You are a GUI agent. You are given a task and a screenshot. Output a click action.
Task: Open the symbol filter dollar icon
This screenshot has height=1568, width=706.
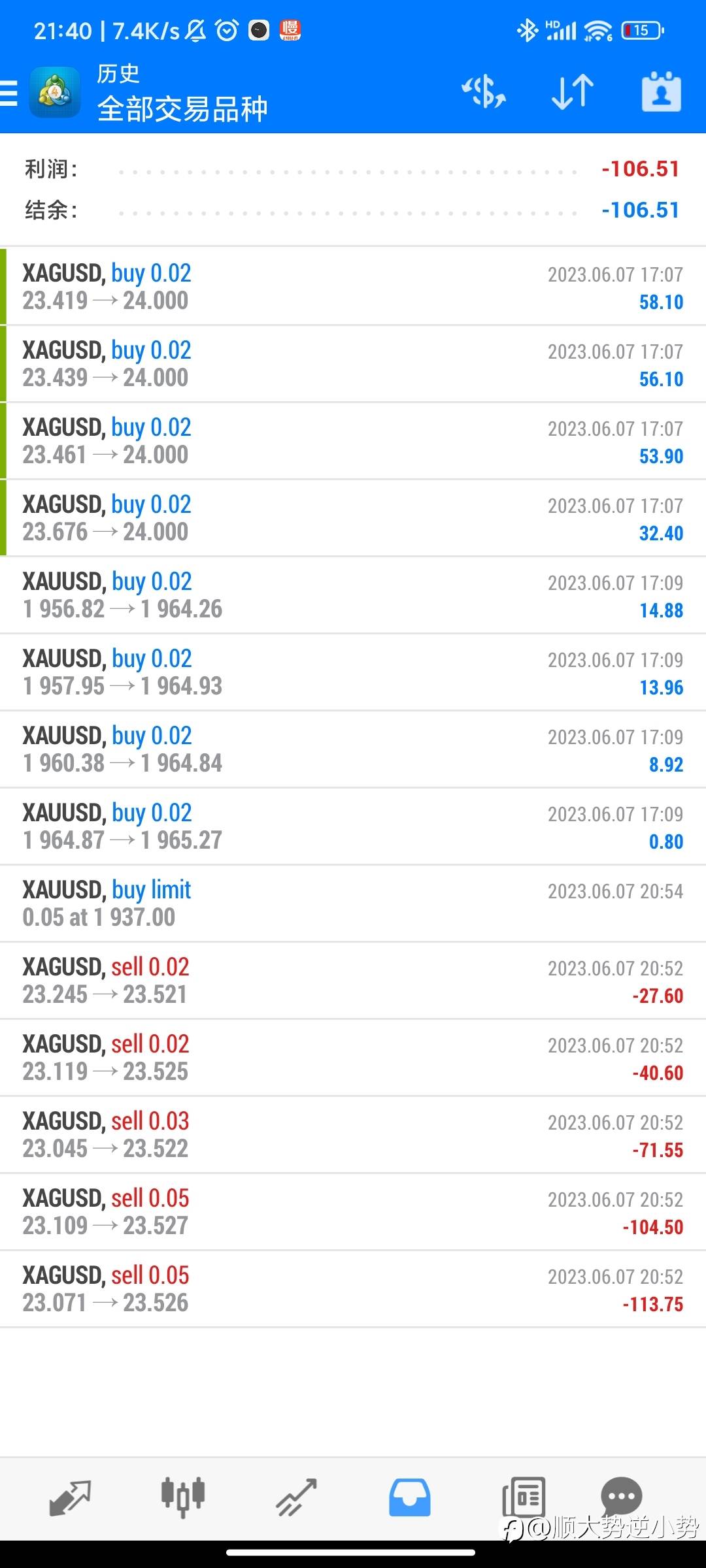[484, 91]
